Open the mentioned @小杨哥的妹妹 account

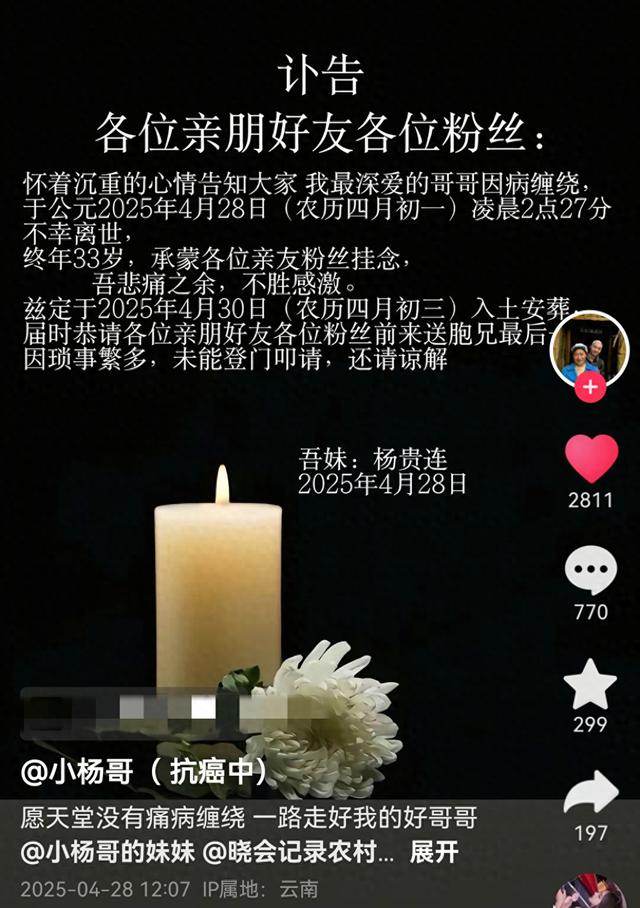coord(101,853)
